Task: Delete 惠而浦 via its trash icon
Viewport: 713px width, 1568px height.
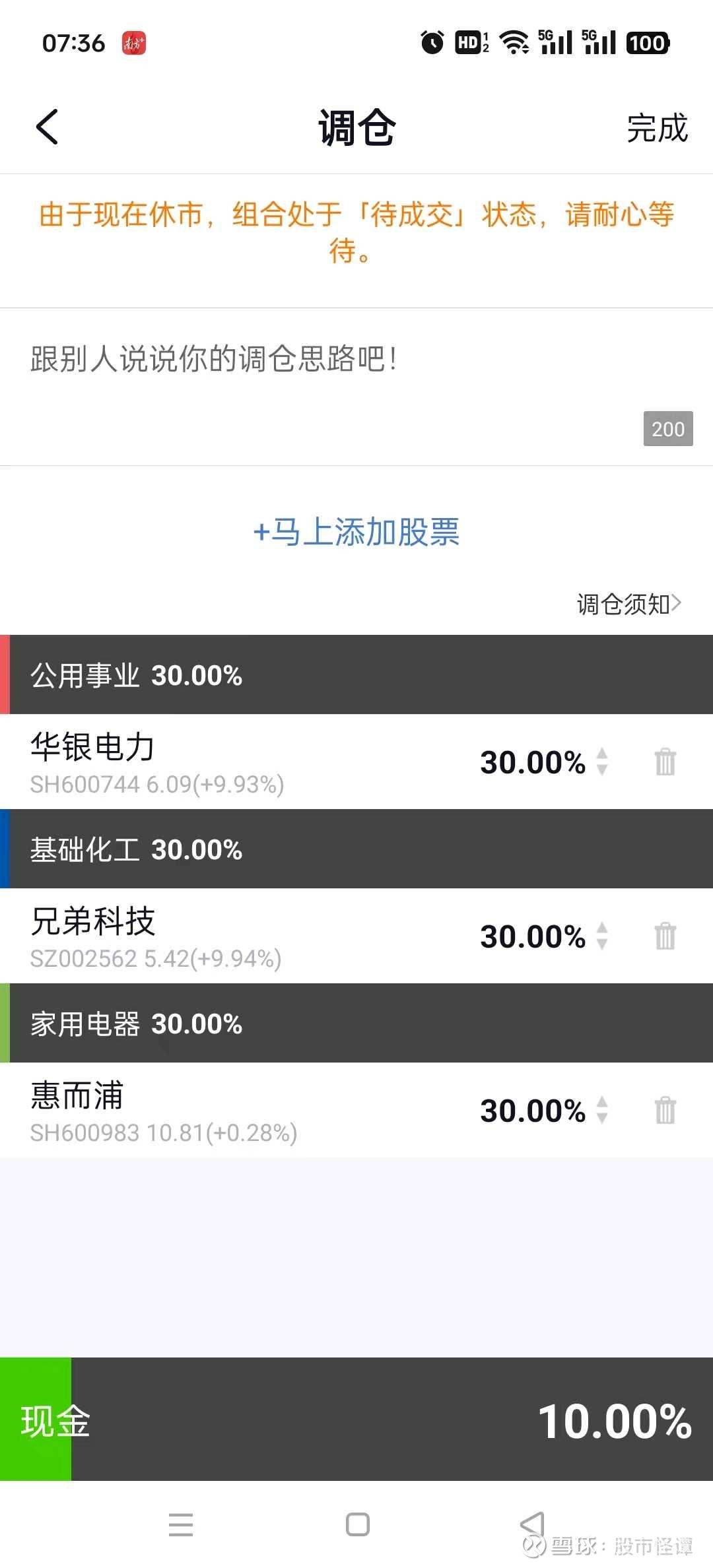Action: pos(665,1110)
